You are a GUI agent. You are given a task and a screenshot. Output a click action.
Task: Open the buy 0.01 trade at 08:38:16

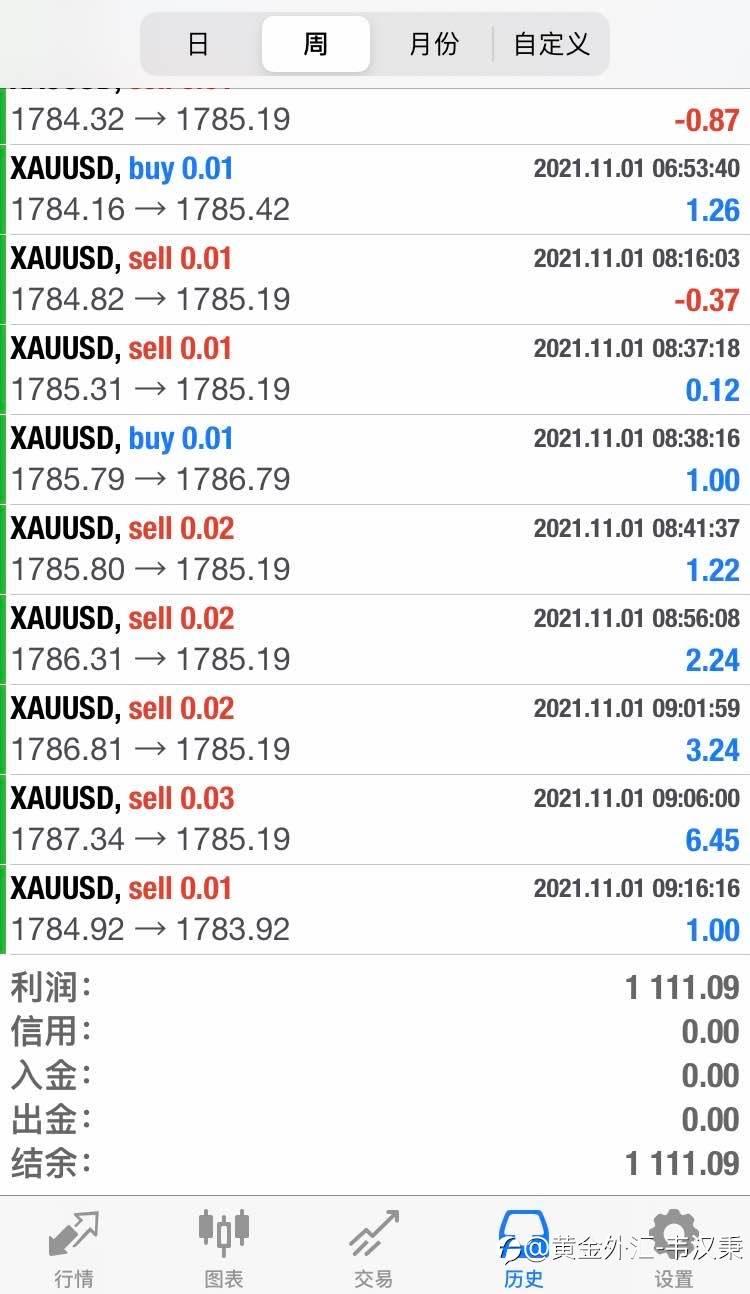(375, 459)
